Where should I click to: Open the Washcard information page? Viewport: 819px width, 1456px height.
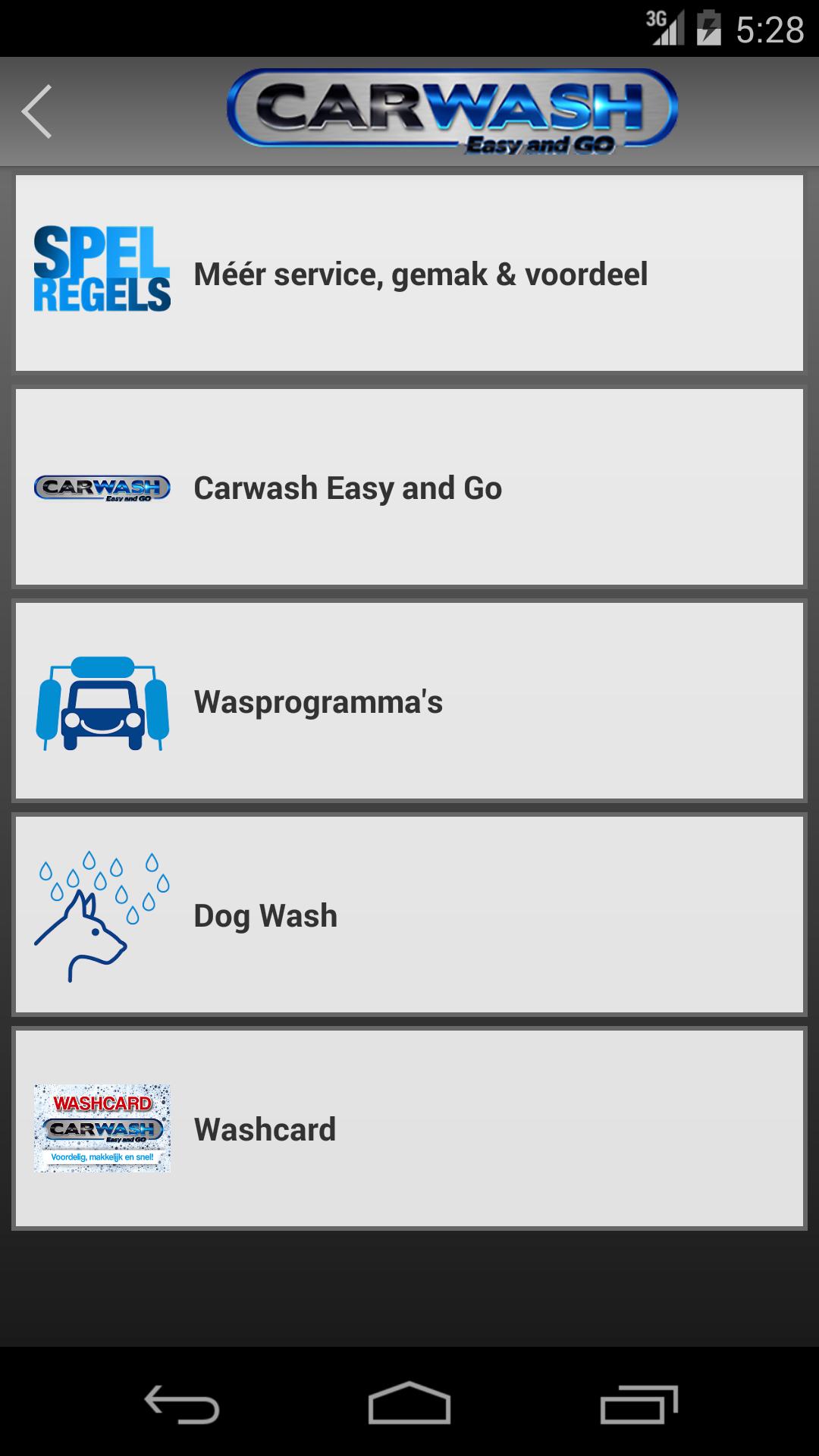(x=409, y=1128)
